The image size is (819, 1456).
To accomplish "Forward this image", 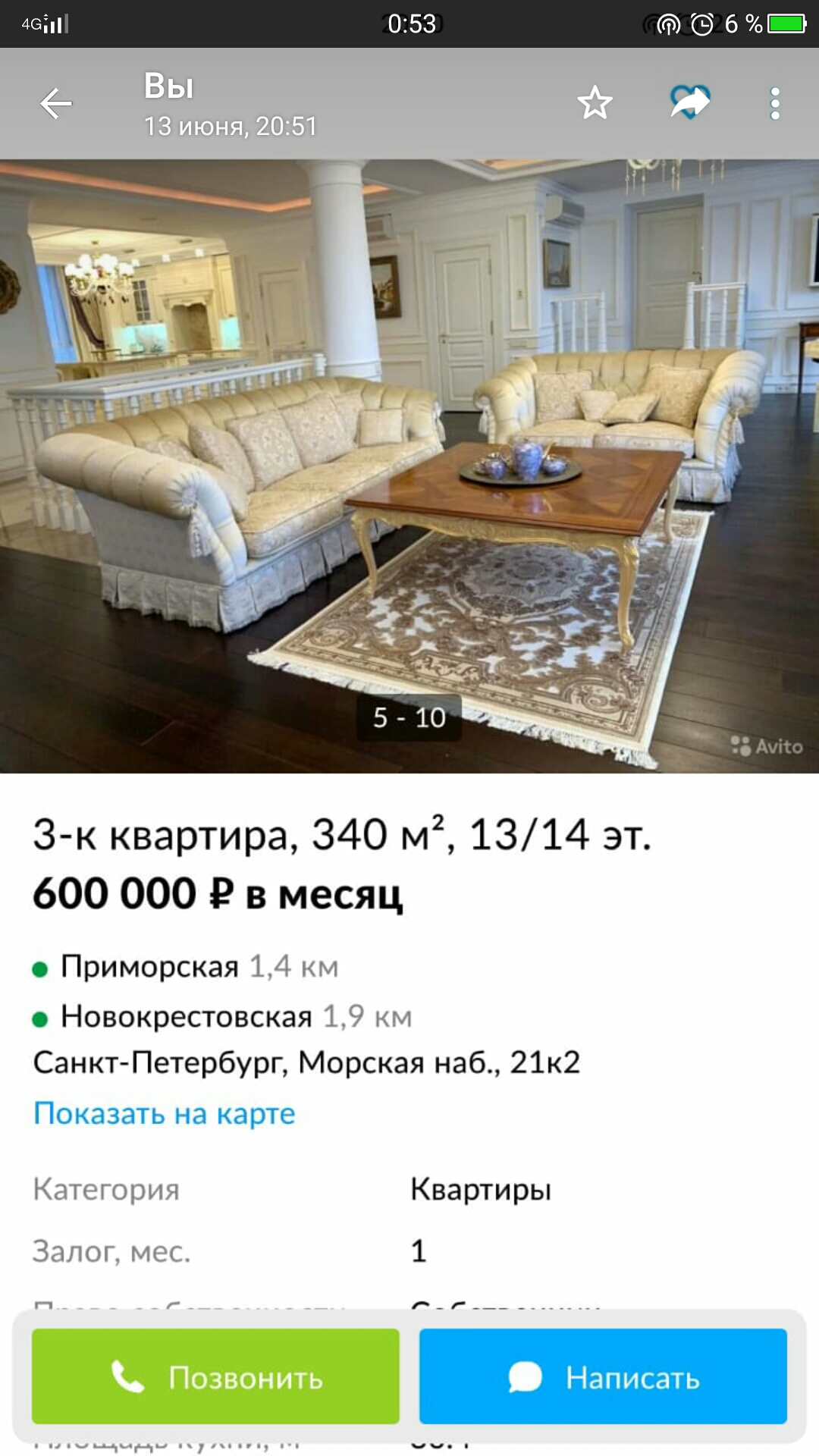I will click(689, 102).
